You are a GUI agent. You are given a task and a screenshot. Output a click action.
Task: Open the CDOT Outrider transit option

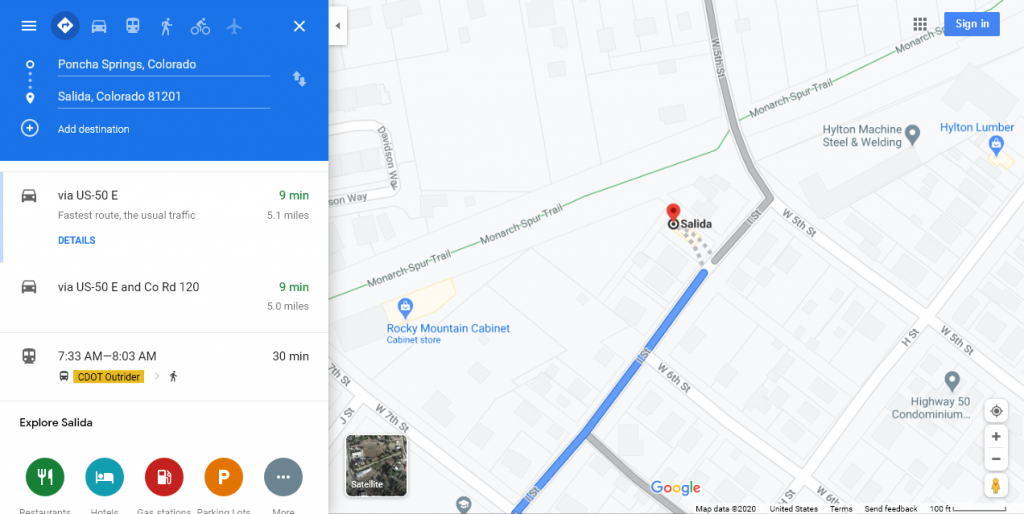pyautogui.click(x=108, y=376)
